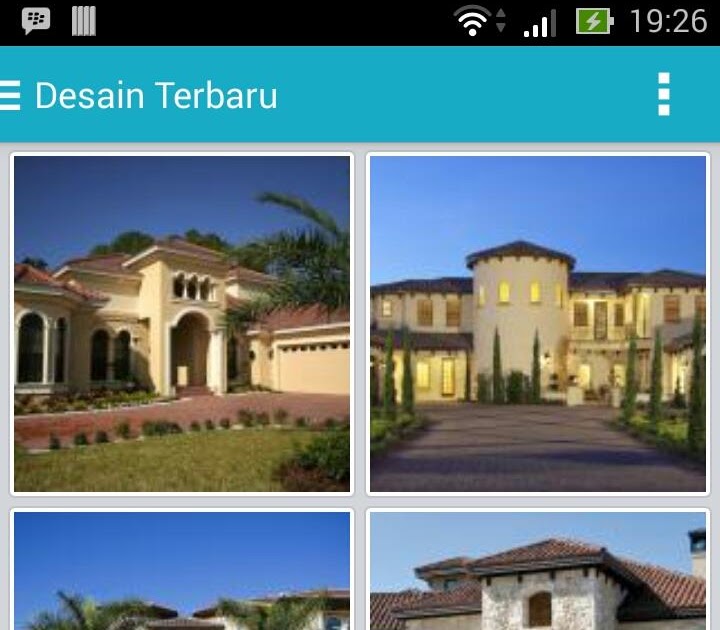
Task: Open the house photo under blue sky
Action: pos(182,572)
